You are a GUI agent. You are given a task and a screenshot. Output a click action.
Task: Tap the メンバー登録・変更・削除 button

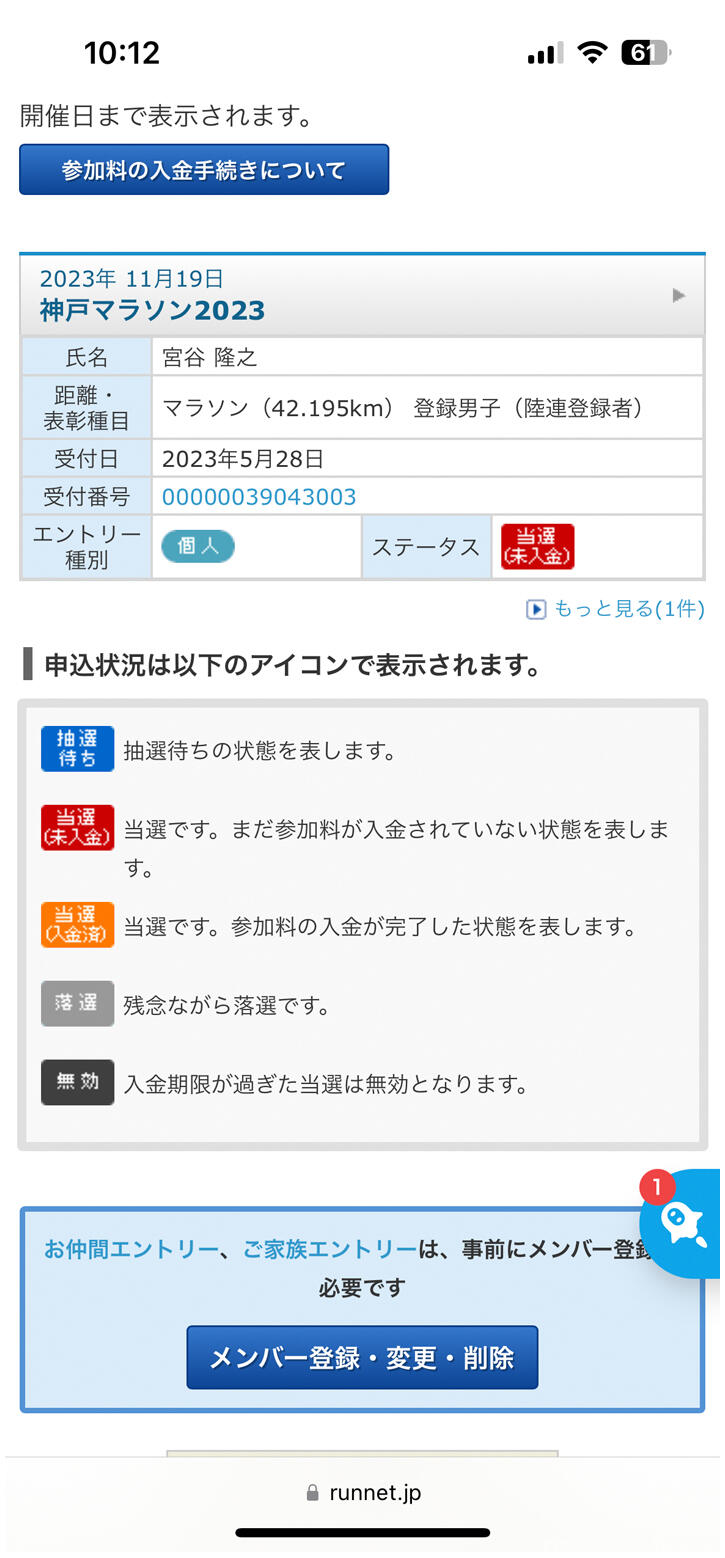tap(362, 1357)
